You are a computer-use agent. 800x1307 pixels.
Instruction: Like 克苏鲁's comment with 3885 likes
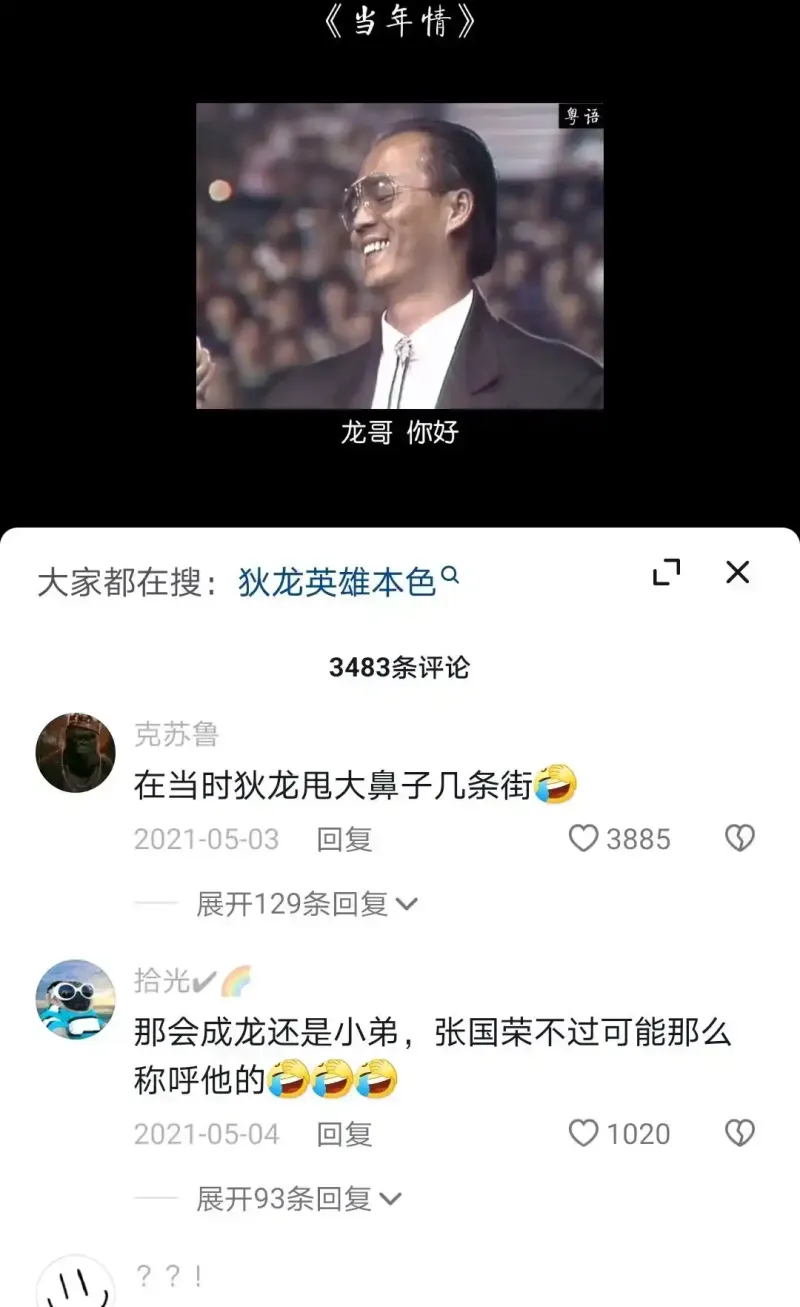pos(583,838)
